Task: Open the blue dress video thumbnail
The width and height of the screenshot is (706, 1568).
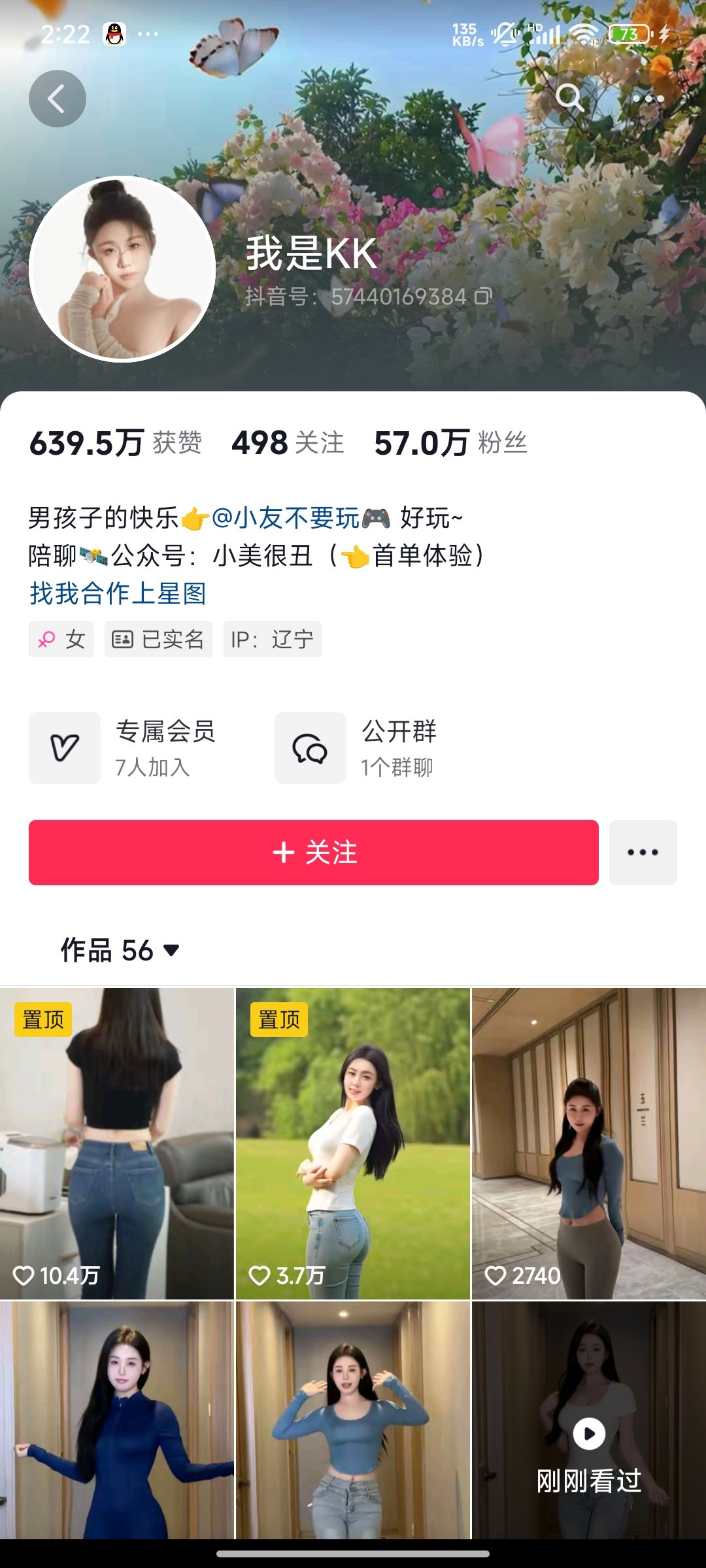Action: point(117,1421)
